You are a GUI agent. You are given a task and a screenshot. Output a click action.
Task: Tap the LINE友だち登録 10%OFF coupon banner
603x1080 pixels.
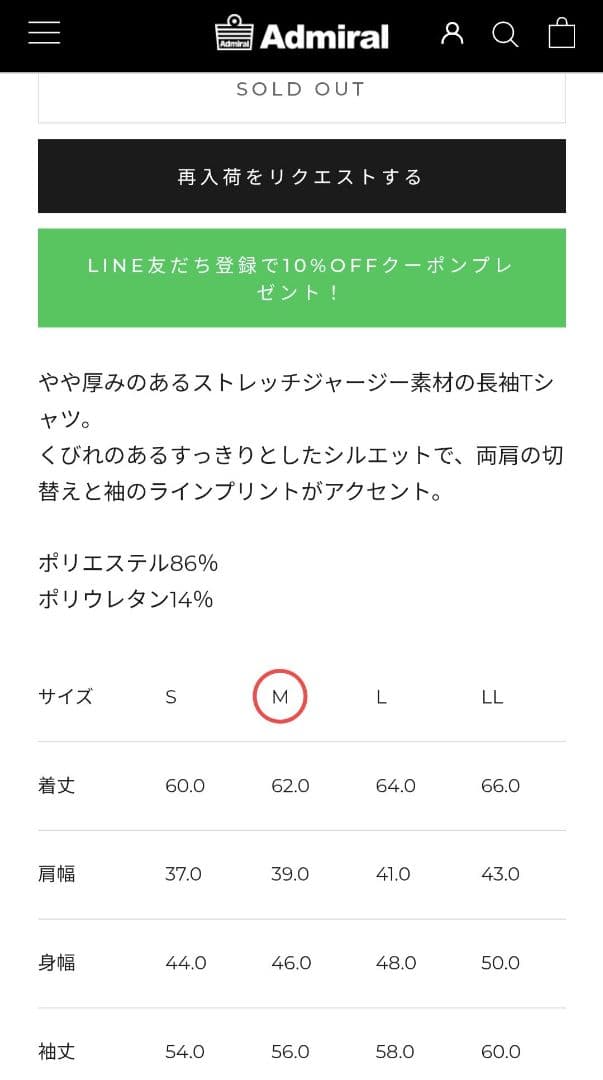pos(301,278)
